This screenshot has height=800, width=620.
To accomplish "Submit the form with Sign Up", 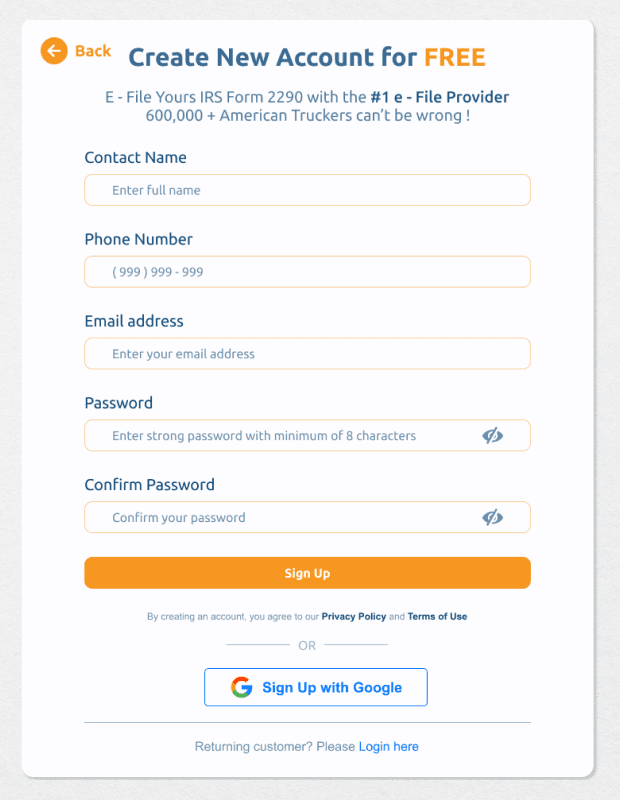I will pos(307,573).
